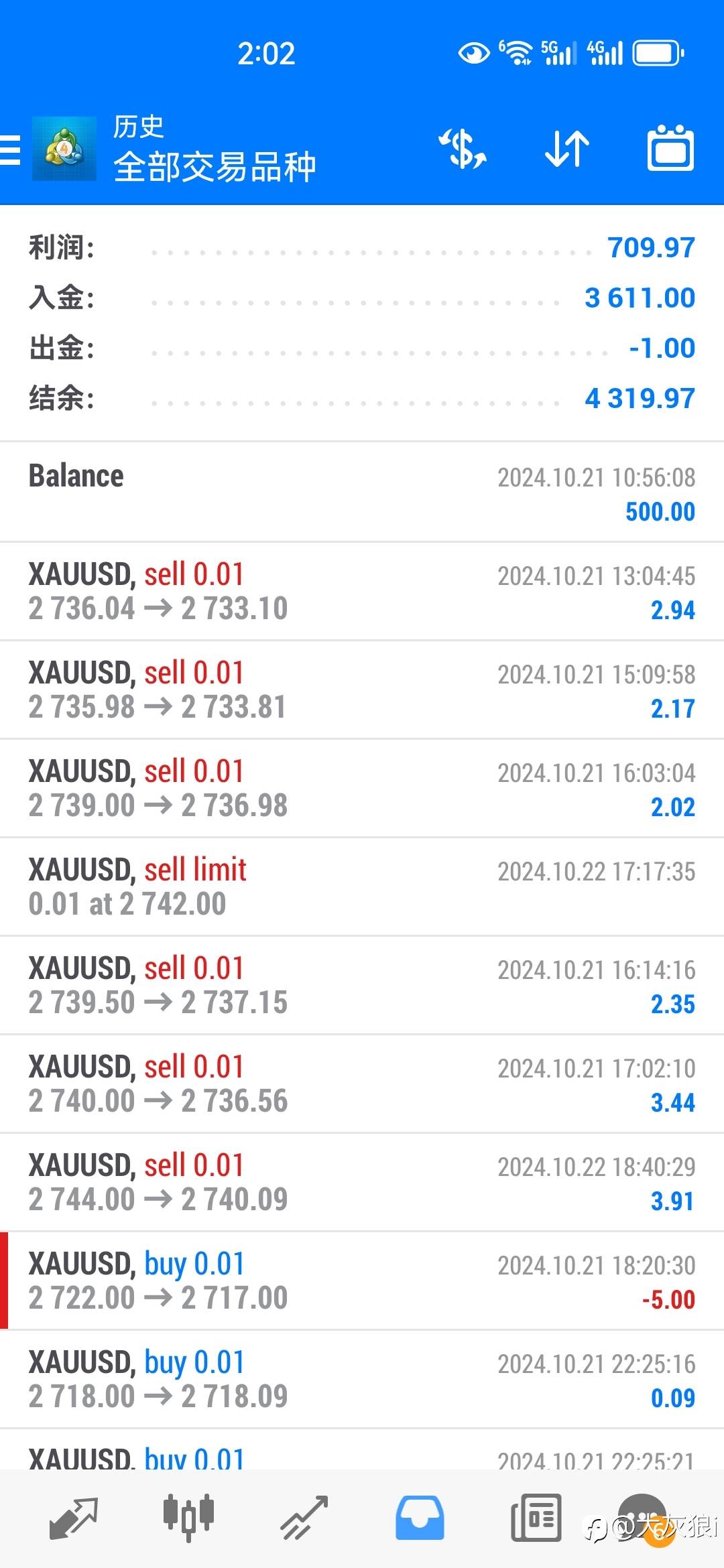This screenshot has width=724, height=1568.
Task: View the buy trade with profit 0.09
Action: 362,1380
